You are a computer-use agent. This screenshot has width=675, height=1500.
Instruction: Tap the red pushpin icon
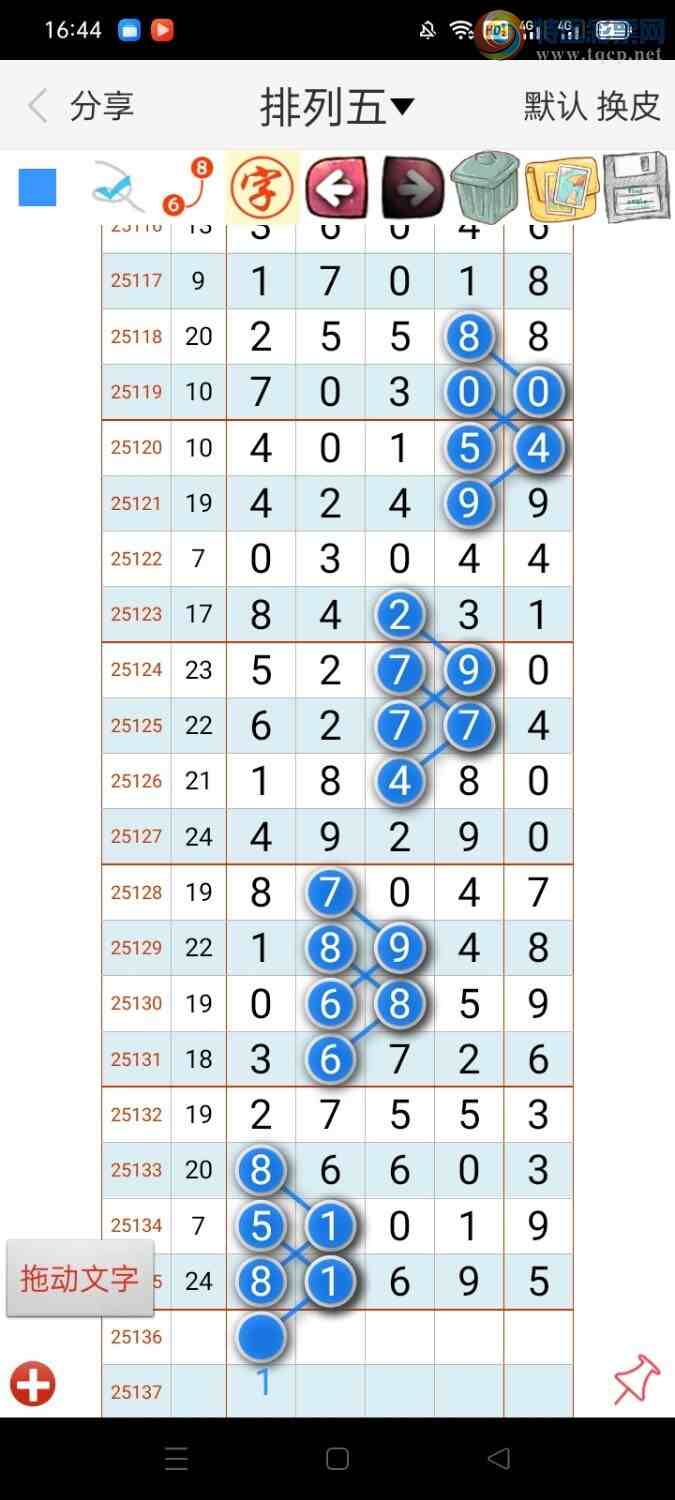click(636, 1381)
